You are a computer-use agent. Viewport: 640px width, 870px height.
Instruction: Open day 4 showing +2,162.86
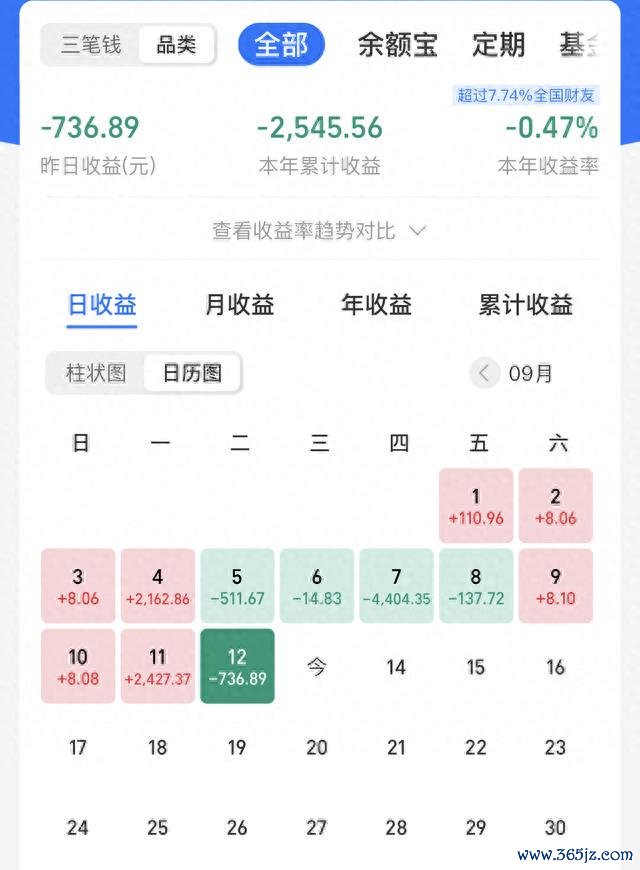point(158,586)
